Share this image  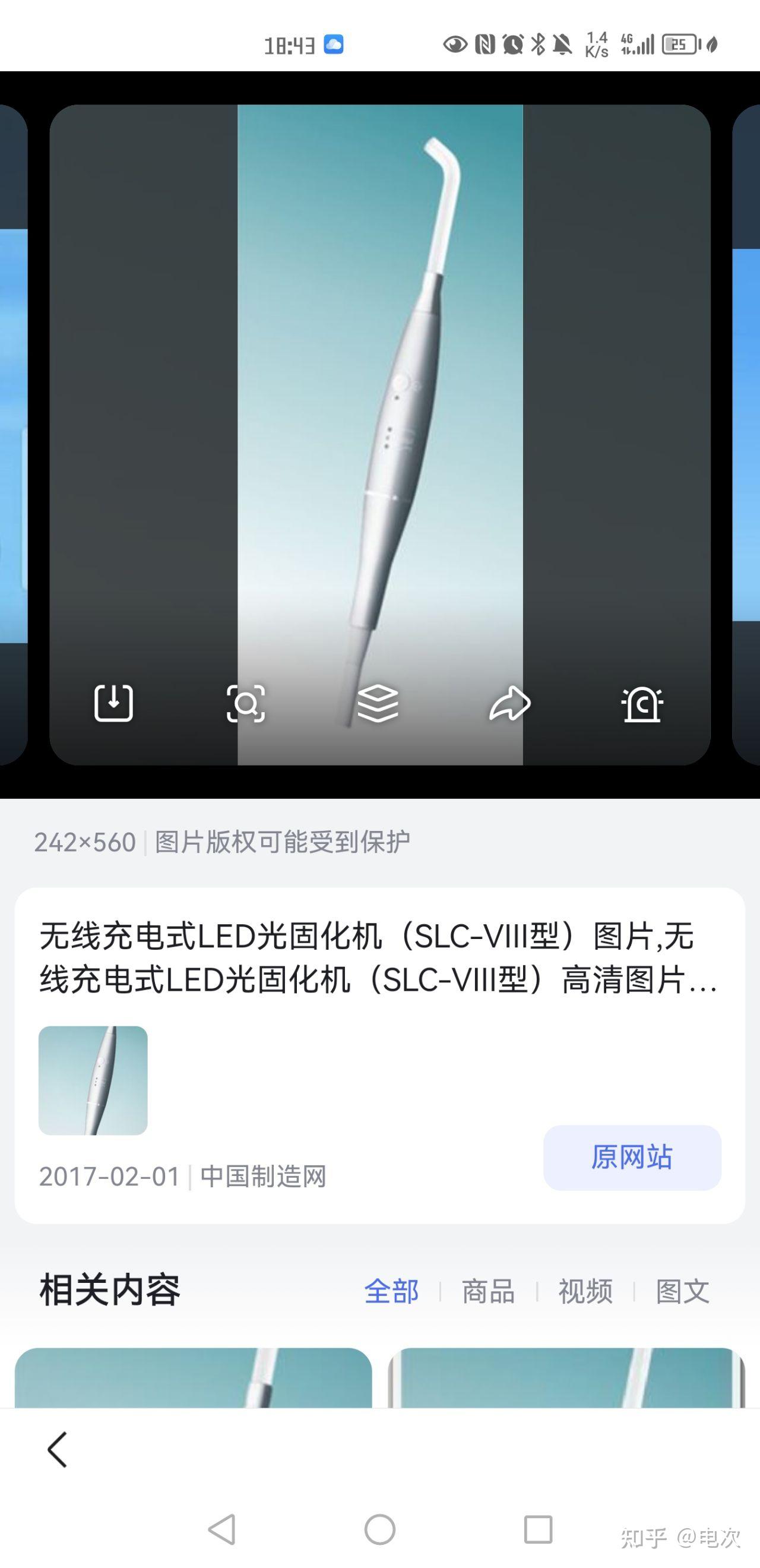click(510, 703)
